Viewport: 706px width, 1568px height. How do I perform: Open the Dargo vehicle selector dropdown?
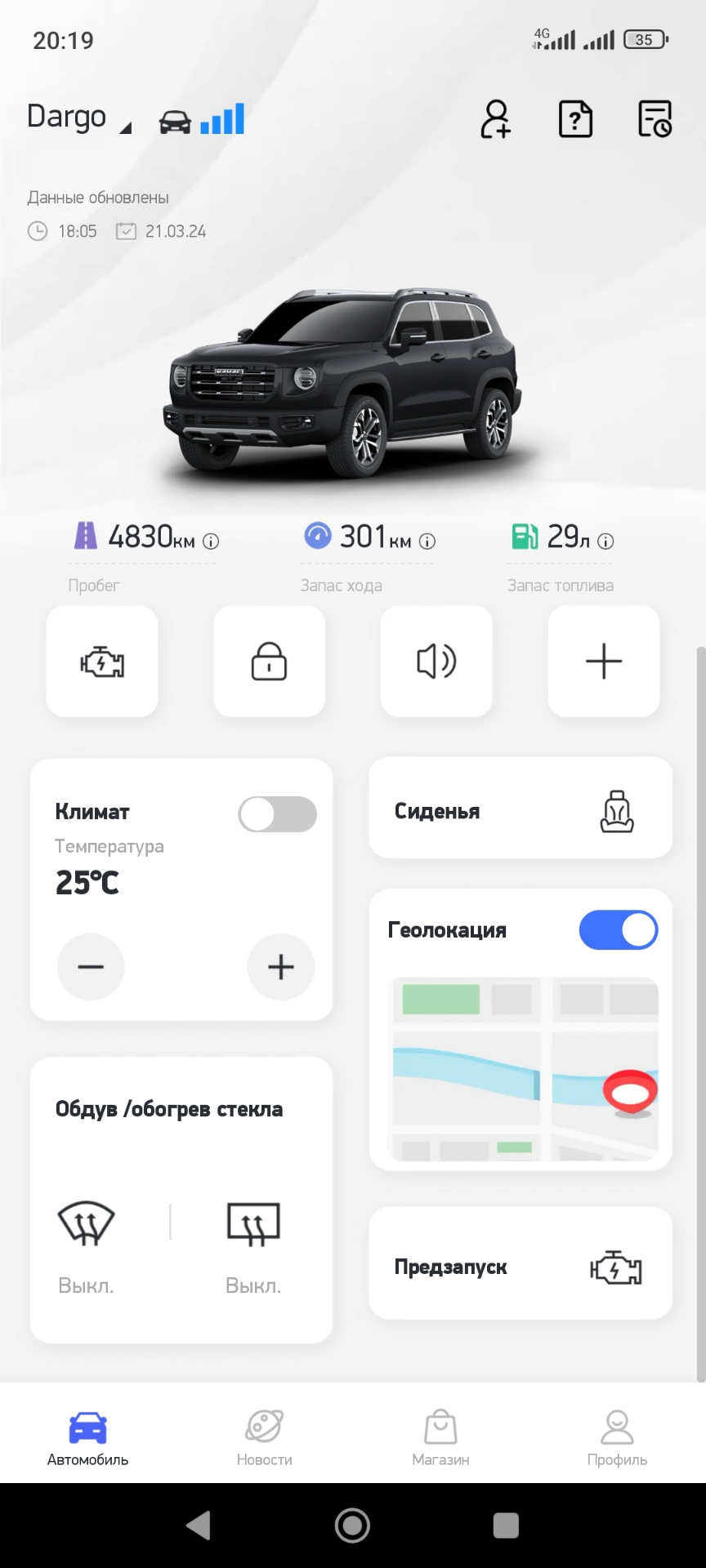[79, 118]
